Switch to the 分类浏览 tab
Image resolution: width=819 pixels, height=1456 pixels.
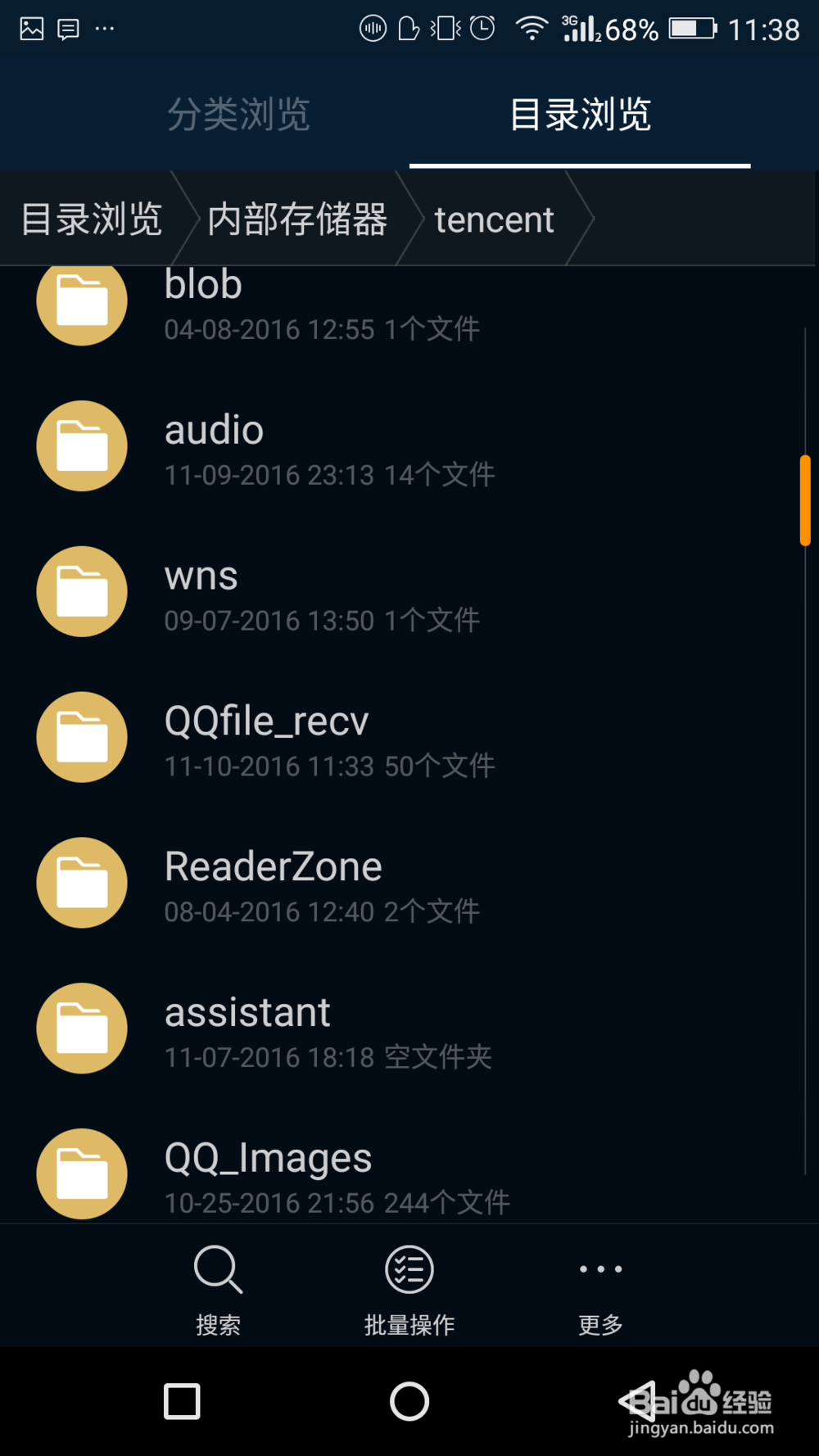coord(238,115)
